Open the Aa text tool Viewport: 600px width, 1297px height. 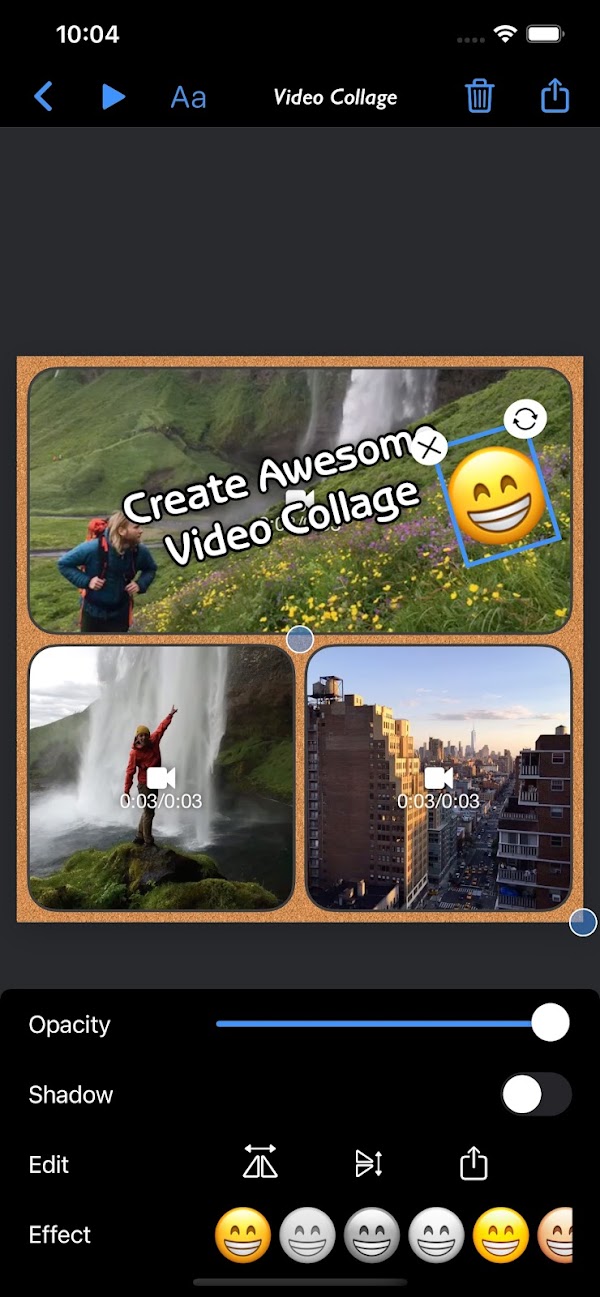[188, 98]
